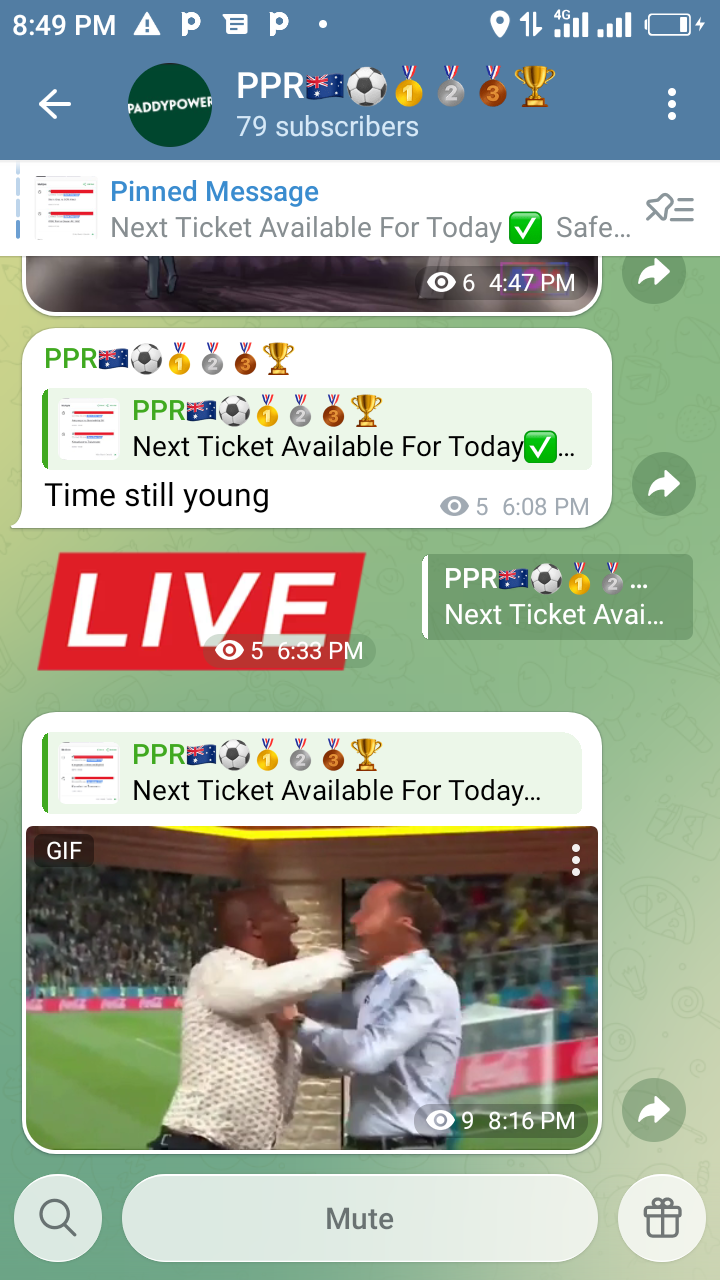Share the GIF message from 8:16 PM
720x1280 pixels.
coord(653,1109)
